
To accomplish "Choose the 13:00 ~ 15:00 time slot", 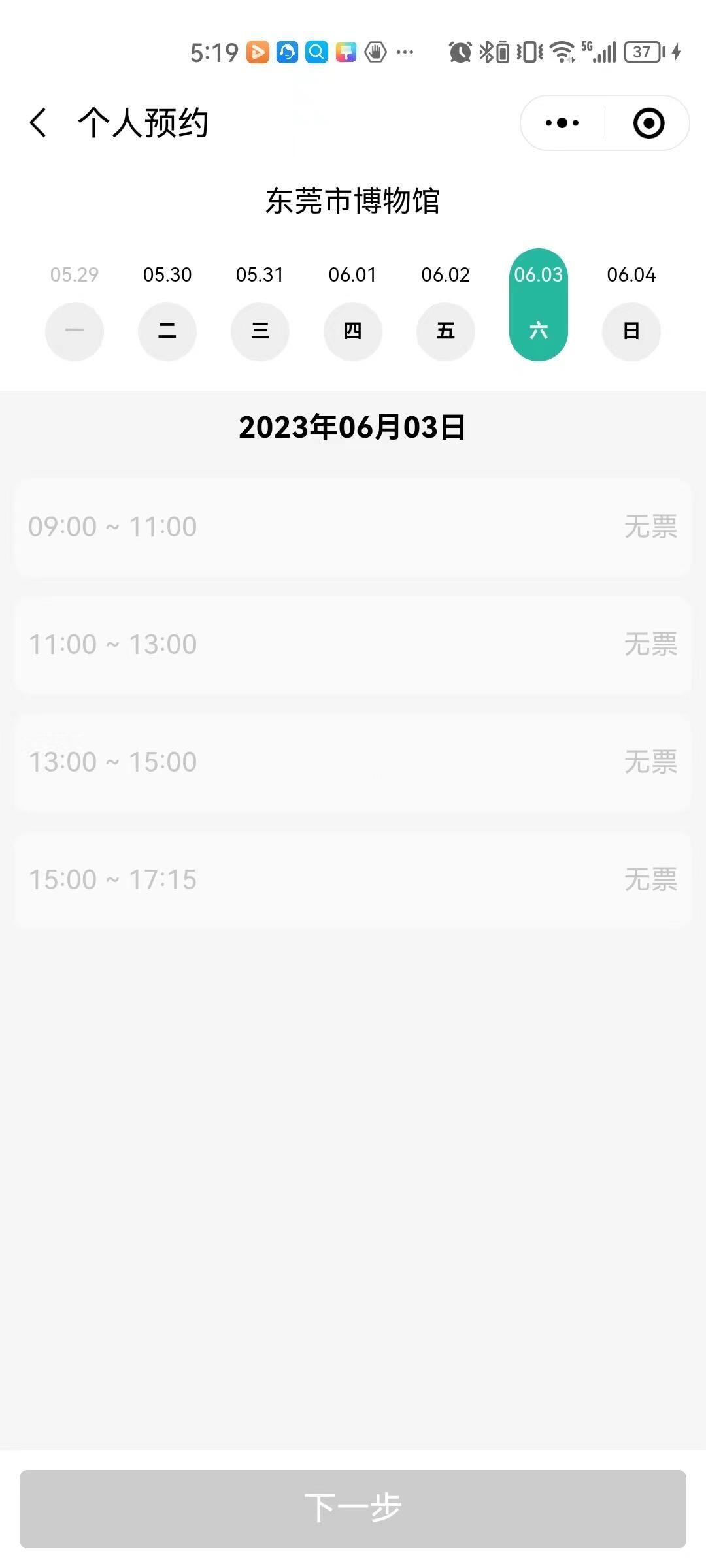I will pyautogui.click(x=353, y=762).
